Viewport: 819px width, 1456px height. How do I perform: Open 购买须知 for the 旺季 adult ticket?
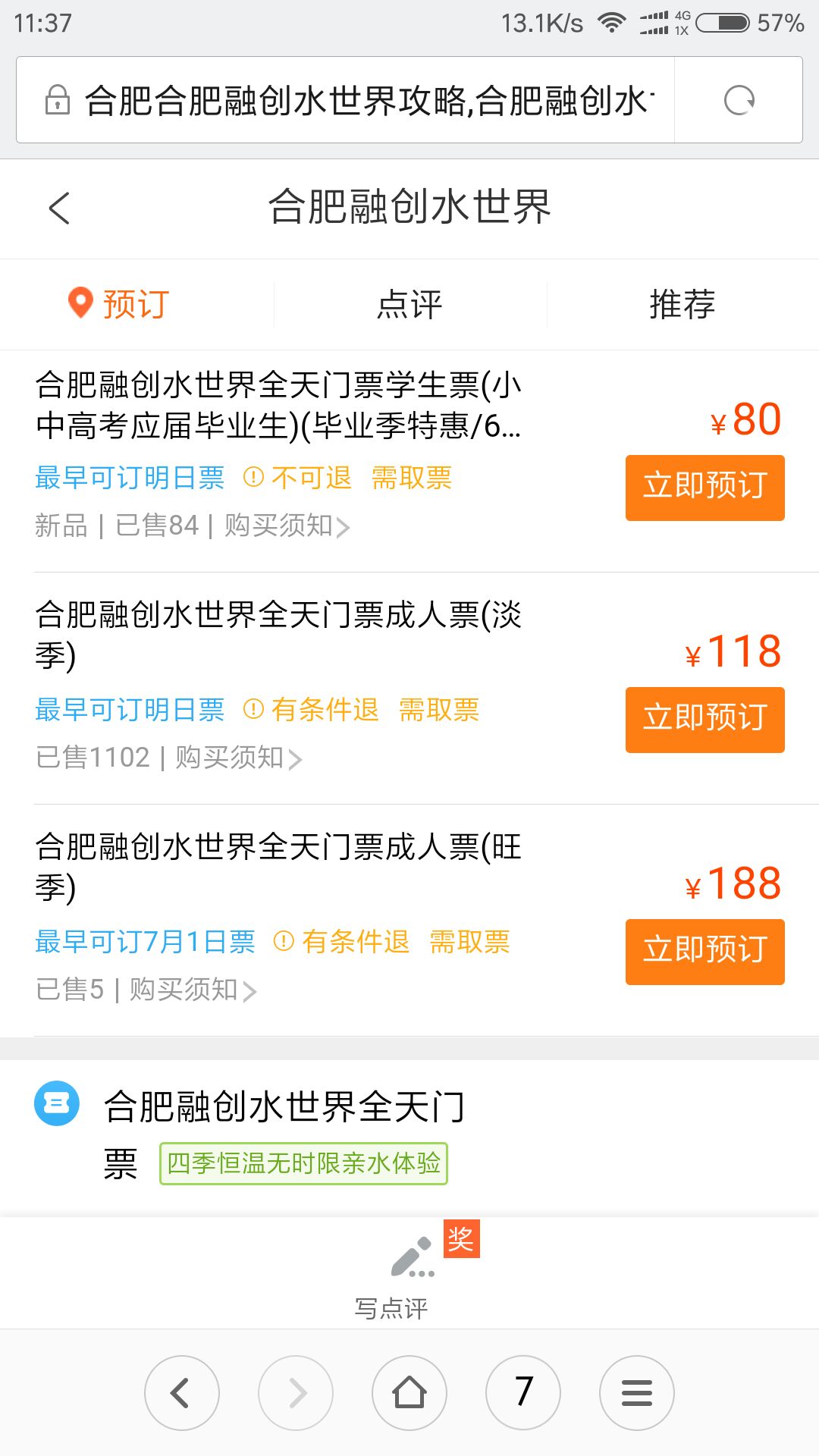193,990
